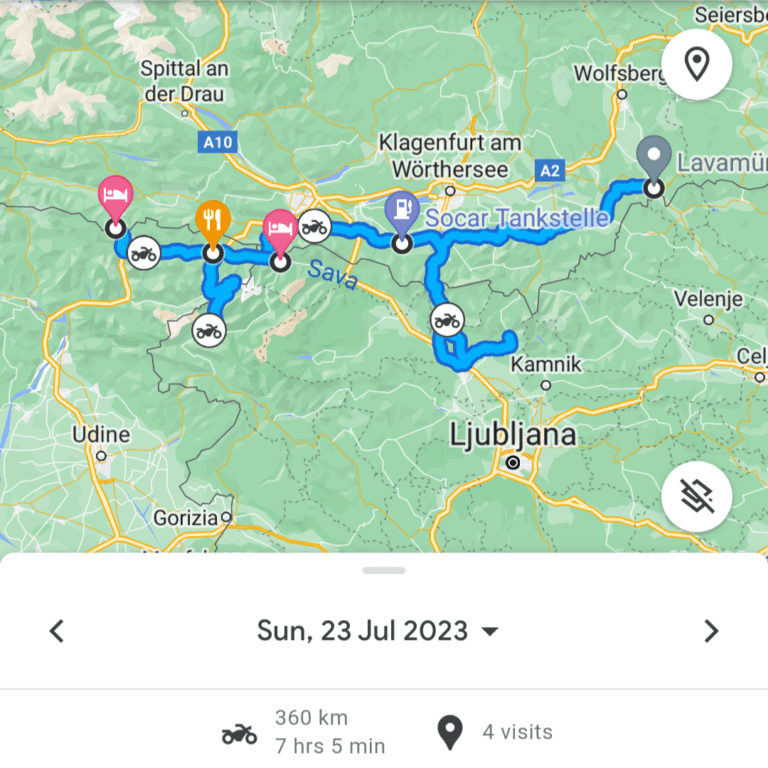Viewport: 768px width, 768px height.
Task: Expand the bottom sheet drag handle
Action: (384, 570)
